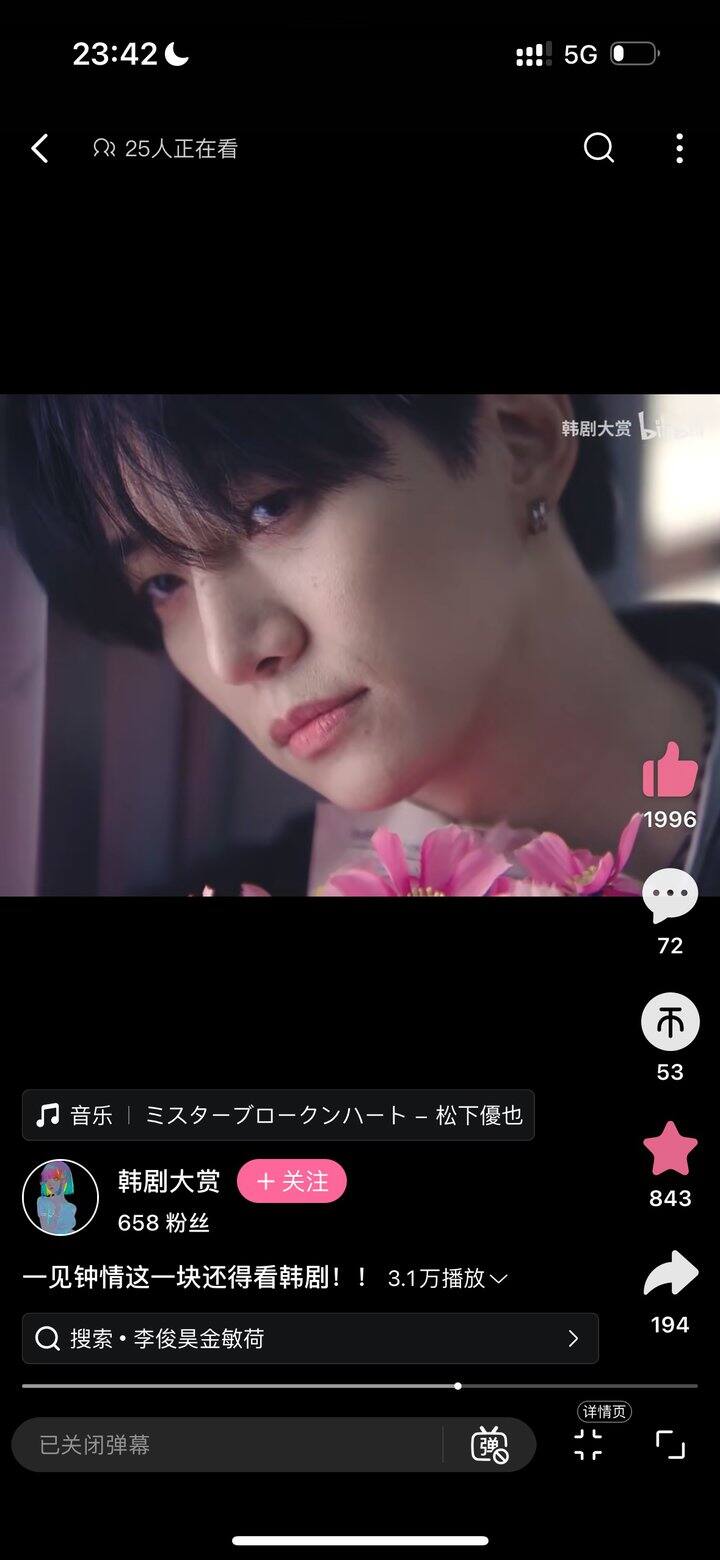Toggle danmaku with the 弹 icon
This screenshot has height=1560, width=720.
pos(489,1445)
